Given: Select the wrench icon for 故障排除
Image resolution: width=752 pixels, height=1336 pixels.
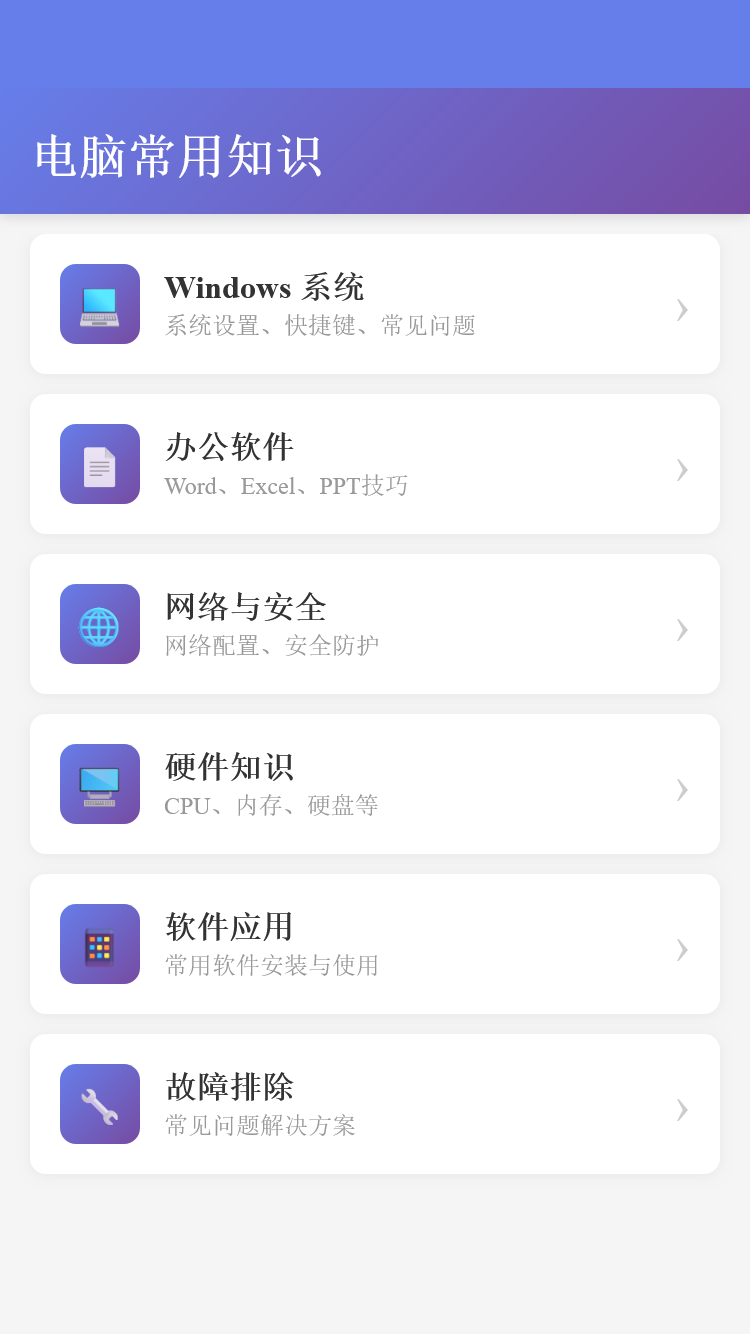Looking at the screenshot, I should [99, 1104].
